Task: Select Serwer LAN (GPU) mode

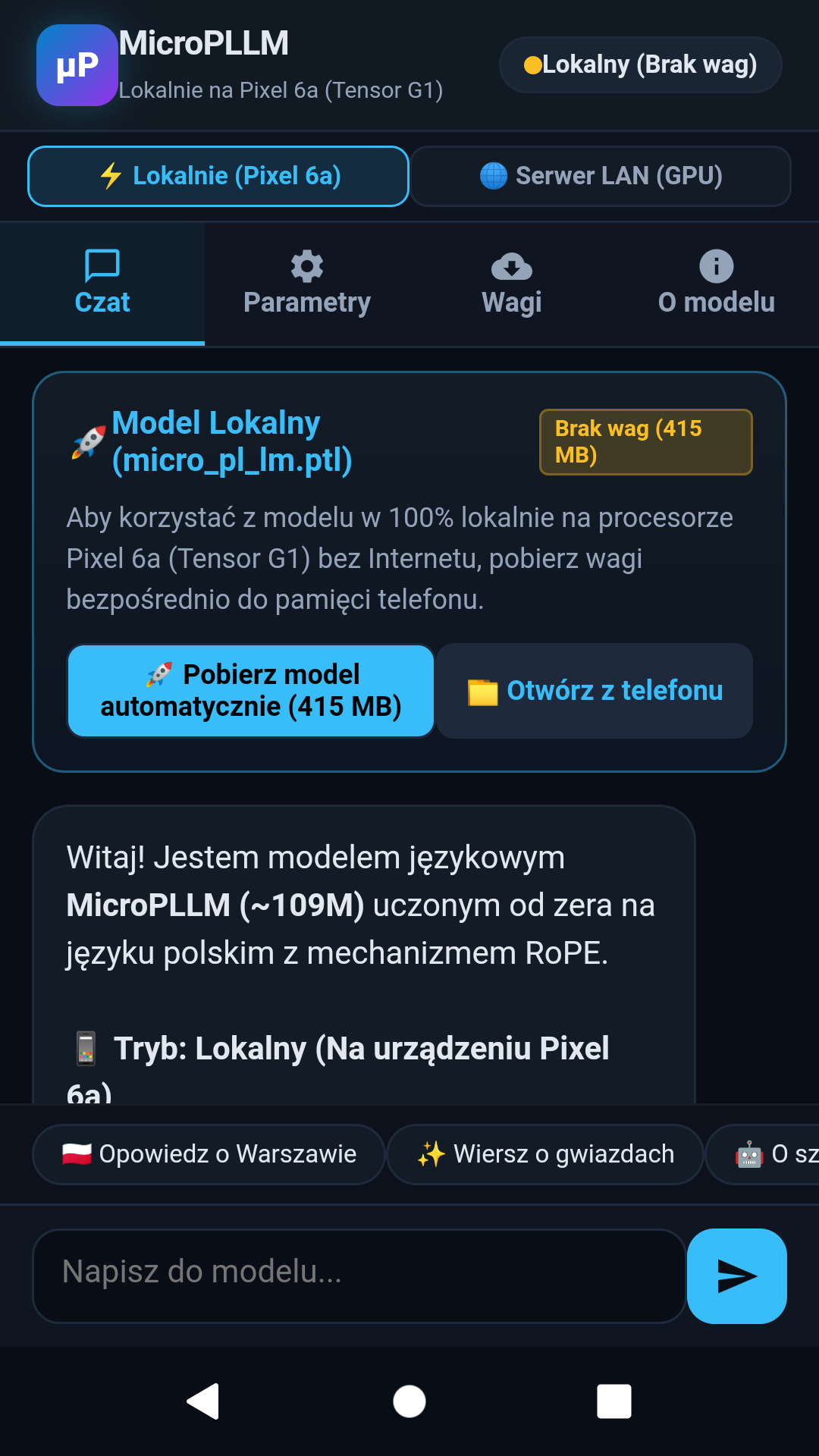Action: 601,176
